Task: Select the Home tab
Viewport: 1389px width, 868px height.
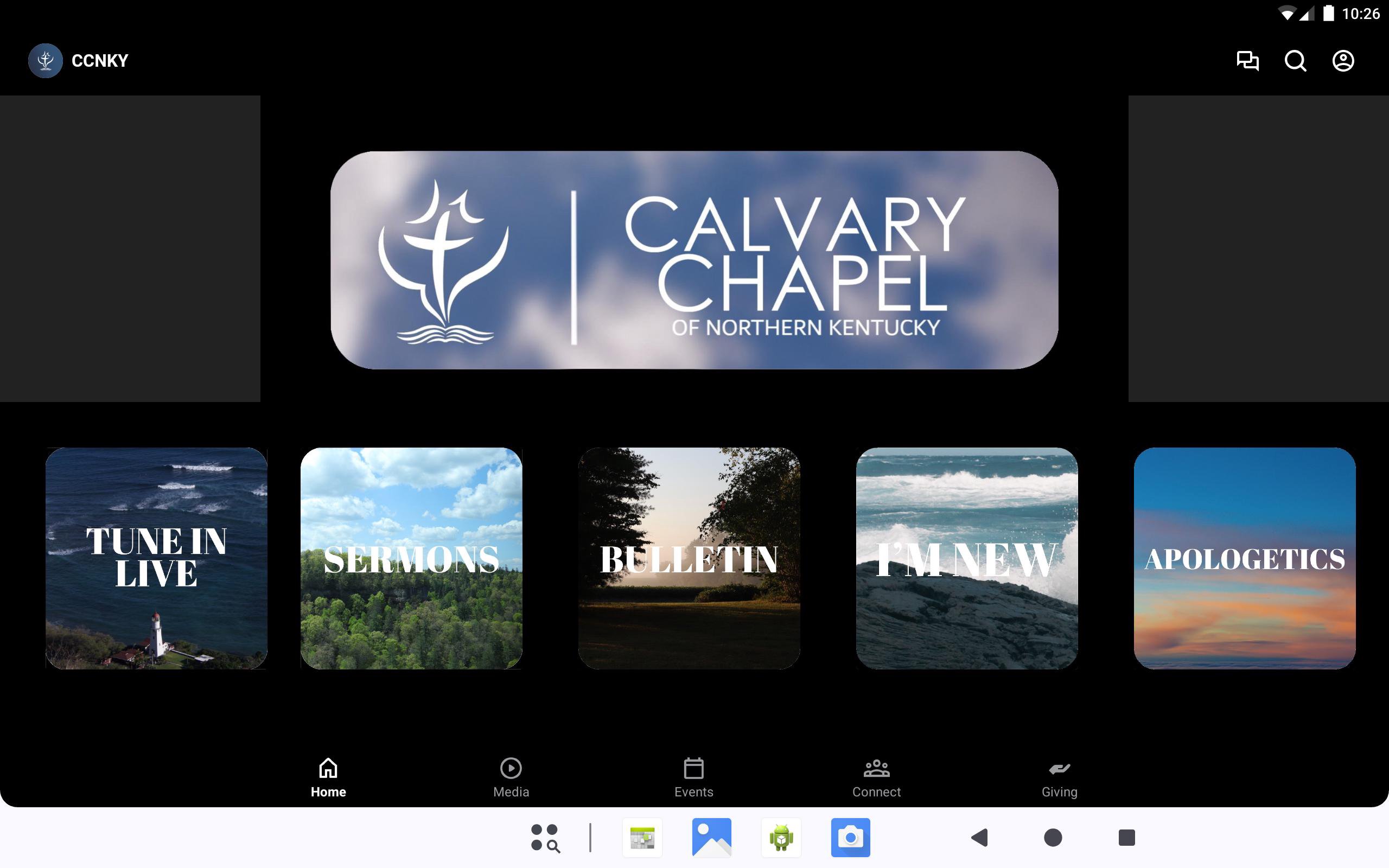Action: [x=328, y=777]
